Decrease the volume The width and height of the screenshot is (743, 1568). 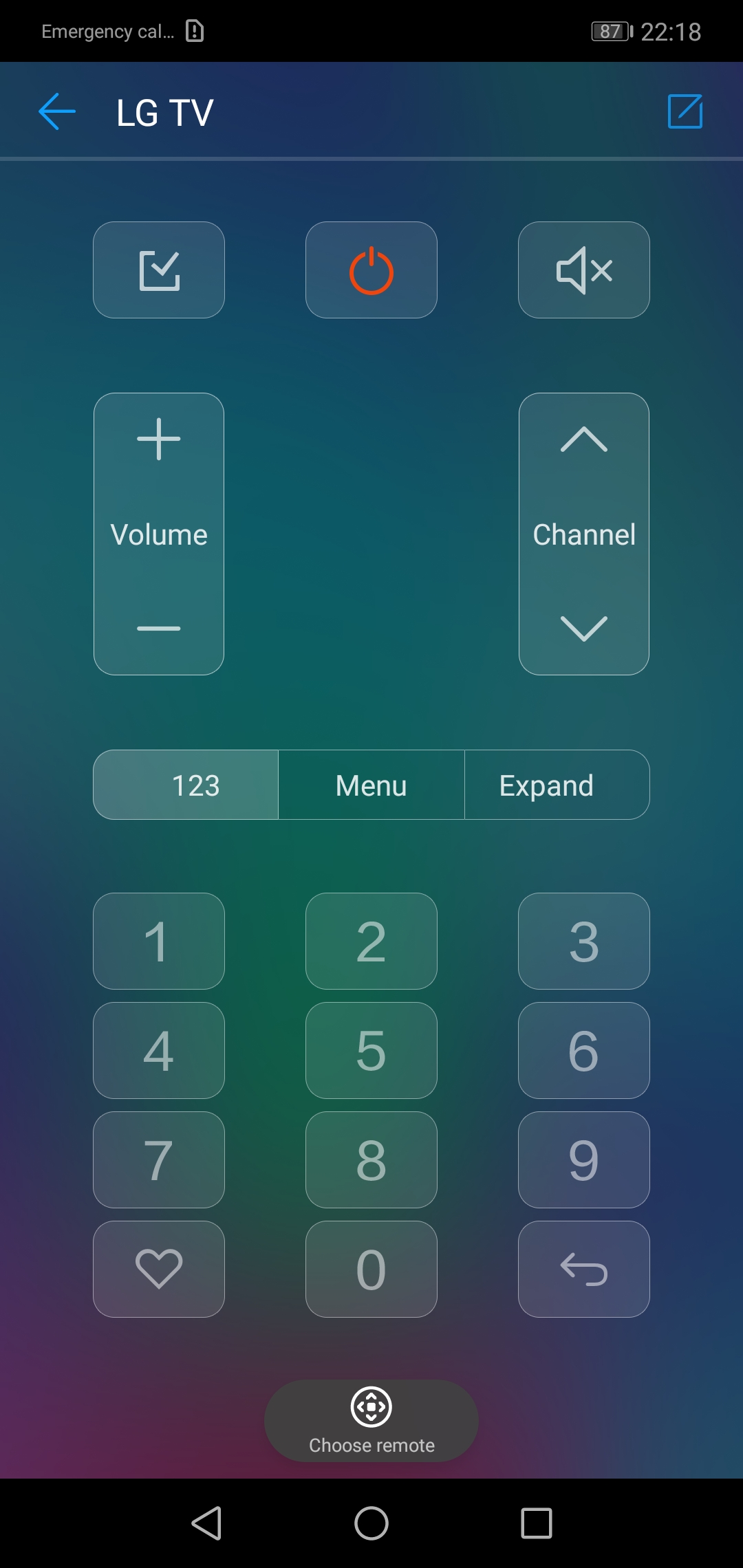(158, 627)
